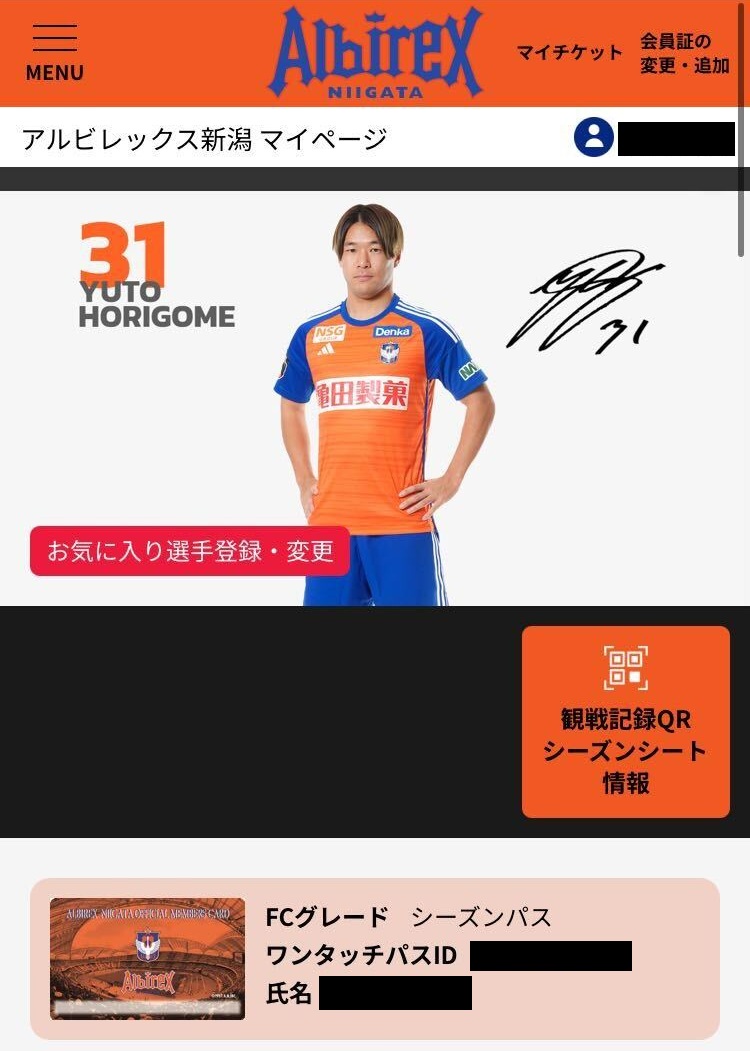The height and width of the screenshot is (1051, 750).
Task: Open マイチケット link
Action: tap(569, 53)
